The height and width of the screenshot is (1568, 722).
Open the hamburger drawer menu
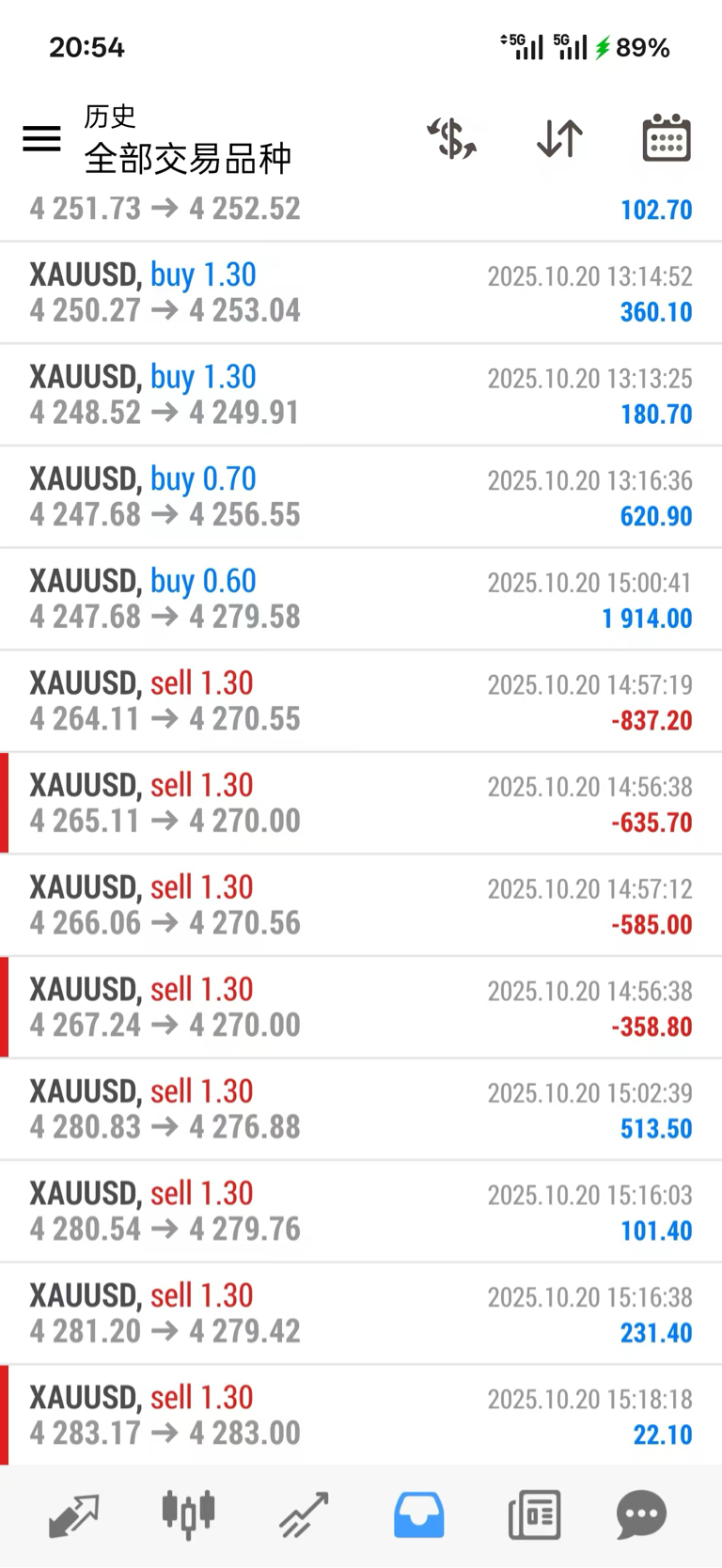point(41,139)
